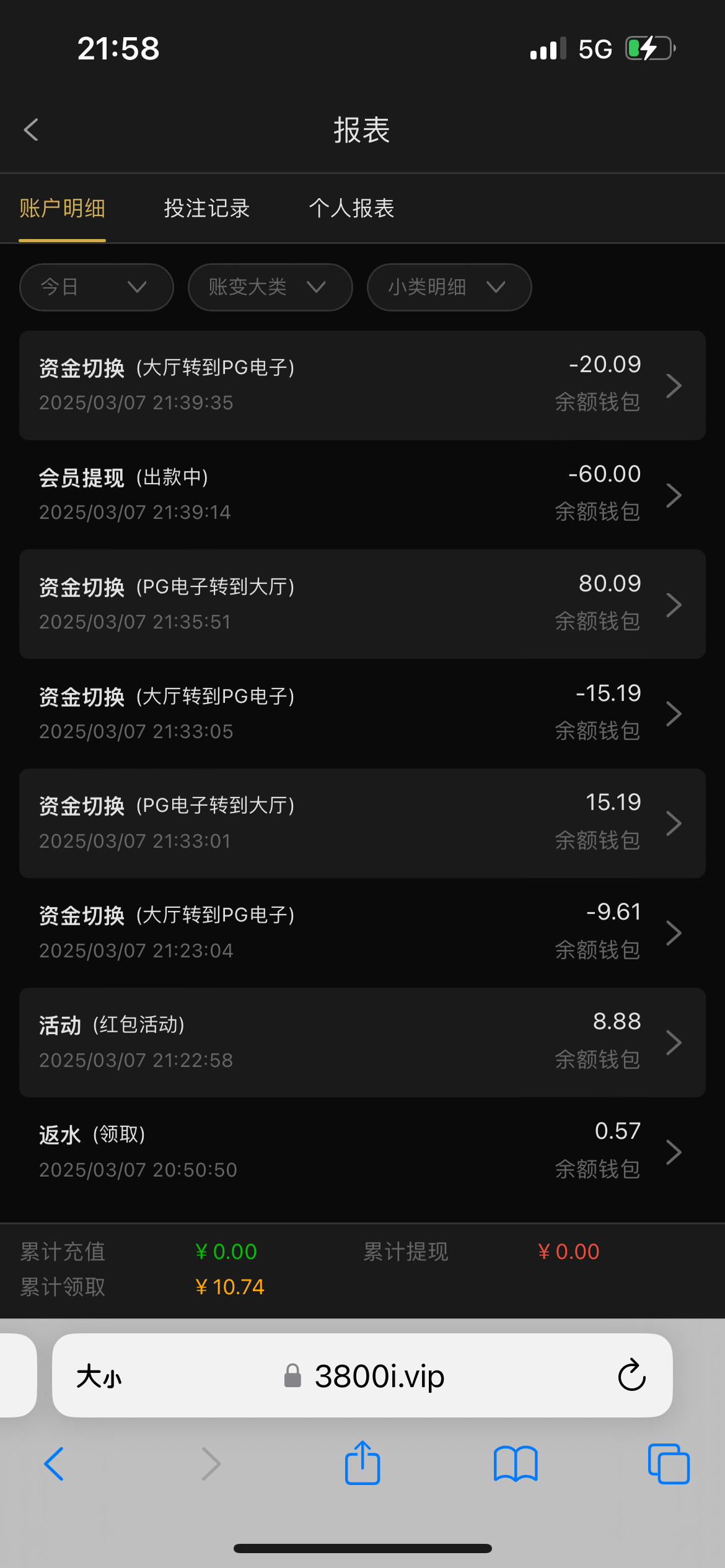Open the browser share sheet
This screenshot has width=725, height=1568.
click(362, 1464)
